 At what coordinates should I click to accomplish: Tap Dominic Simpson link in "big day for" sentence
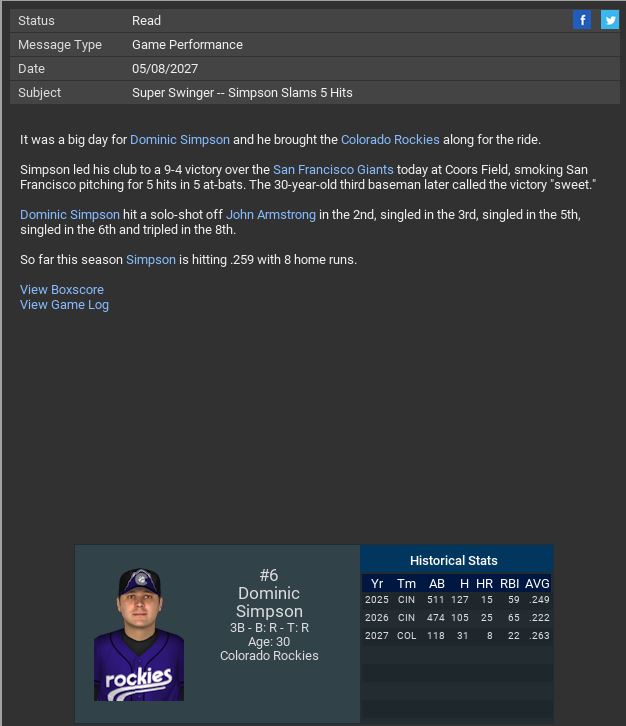(180, 140)
